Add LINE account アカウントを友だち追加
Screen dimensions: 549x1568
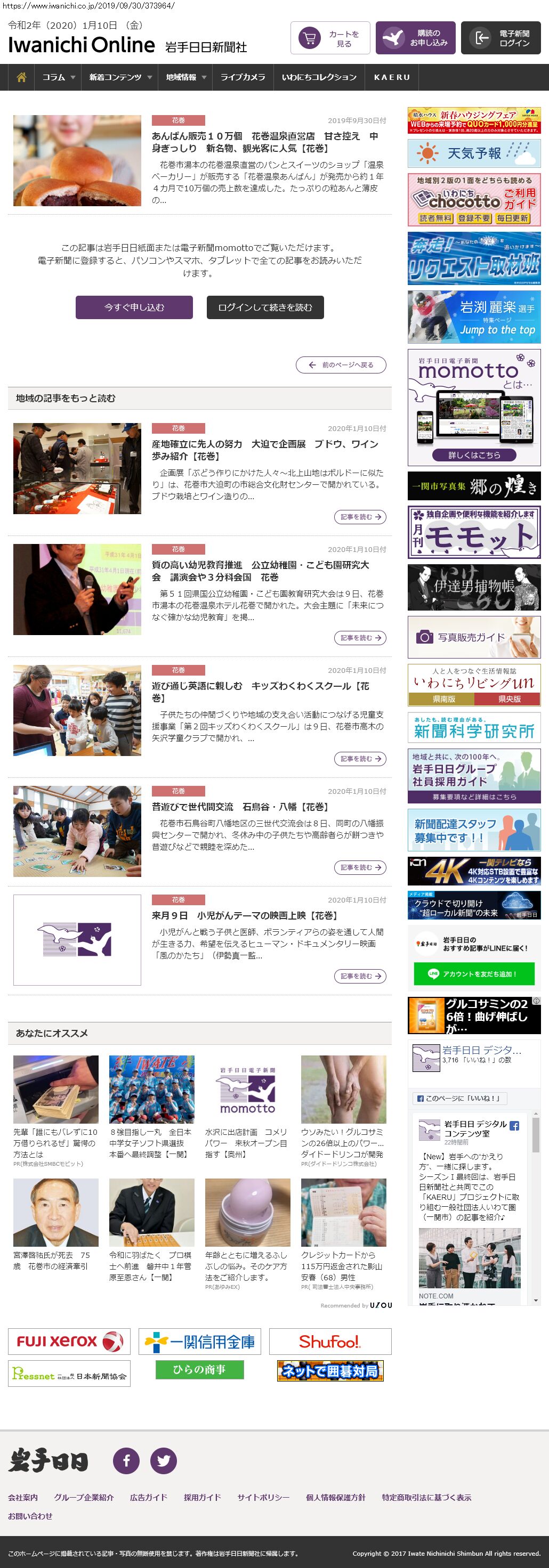(473, 973)
